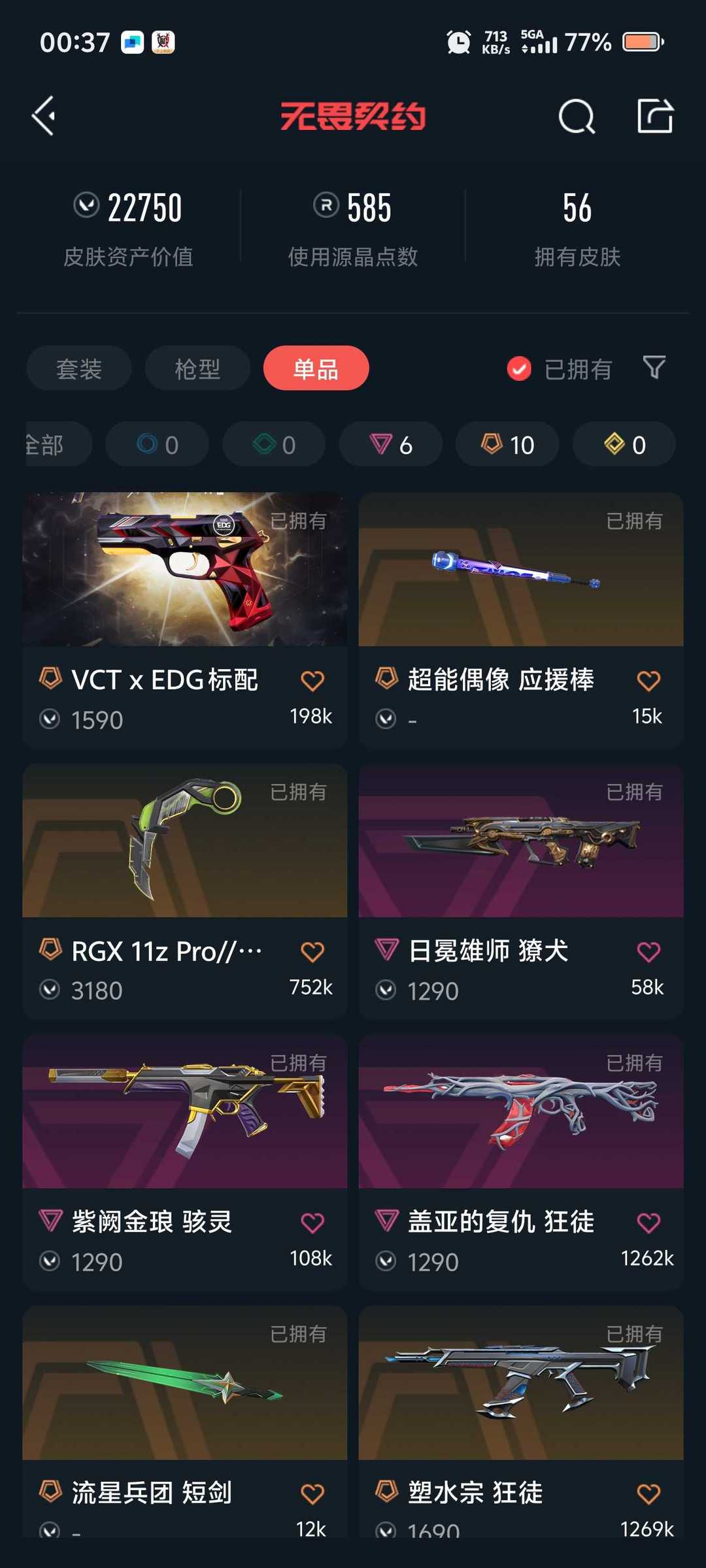The image size is (706, 1568).
Task: Switch to the 枪型 tab
Action: coord(197,368)
